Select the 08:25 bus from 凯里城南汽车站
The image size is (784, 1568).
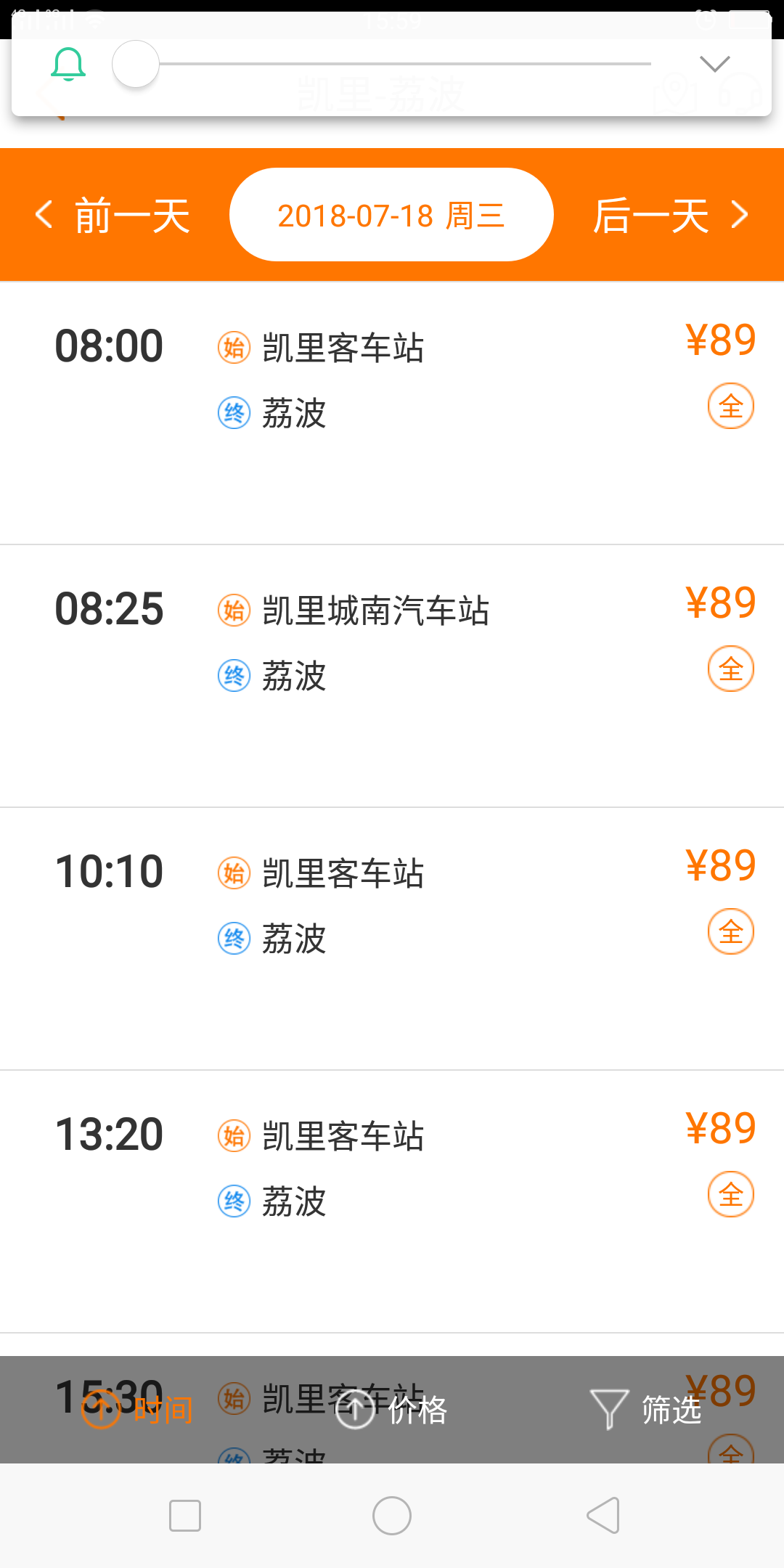pos(392,676)
